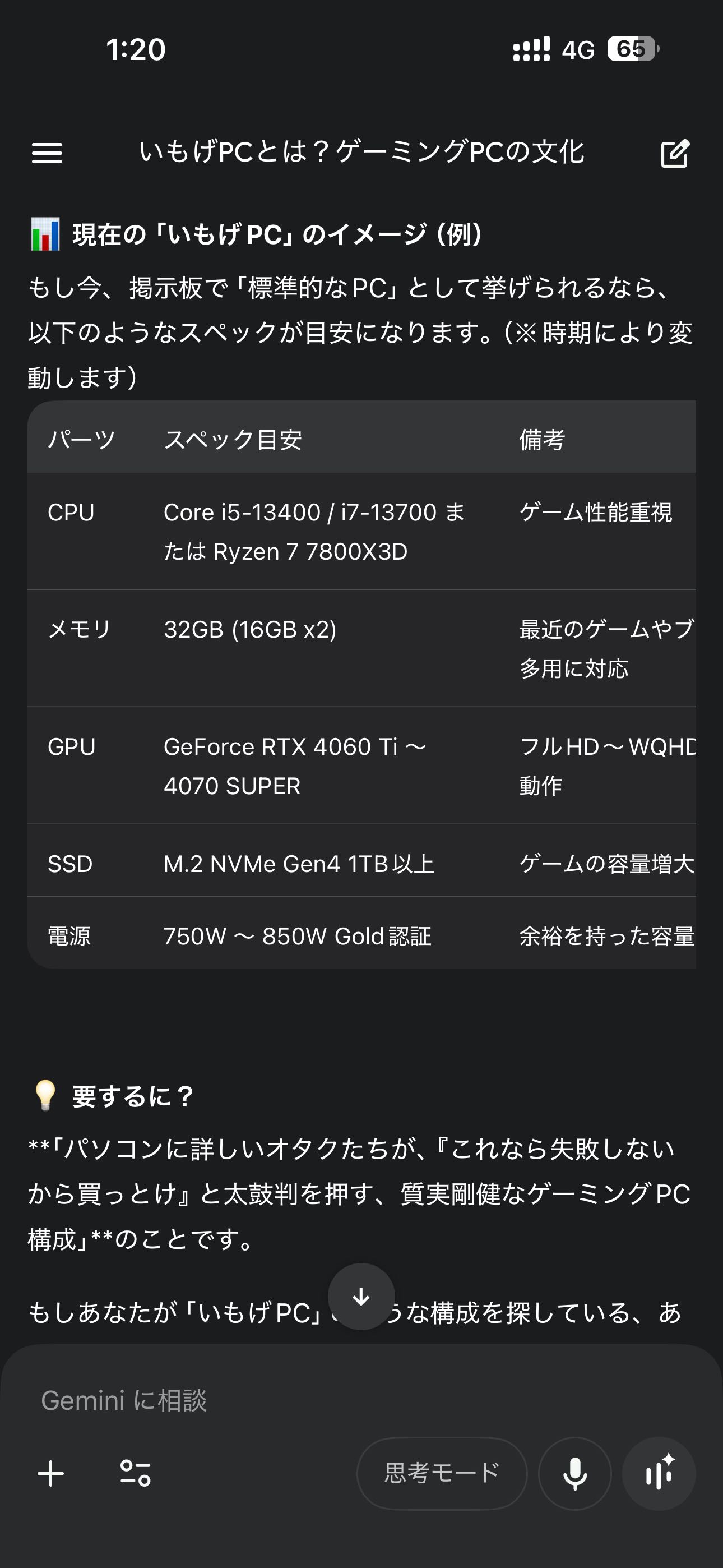
Task: Tap the plus icon to add an attachment
Action: tap(51, 1474)
